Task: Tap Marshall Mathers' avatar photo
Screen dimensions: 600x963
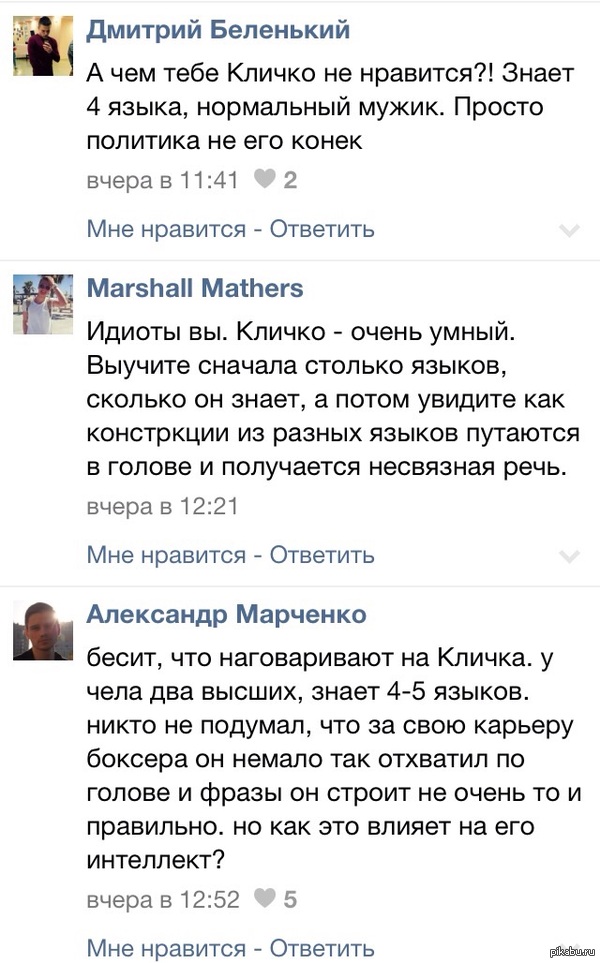Action: click(x=43, y=305)
